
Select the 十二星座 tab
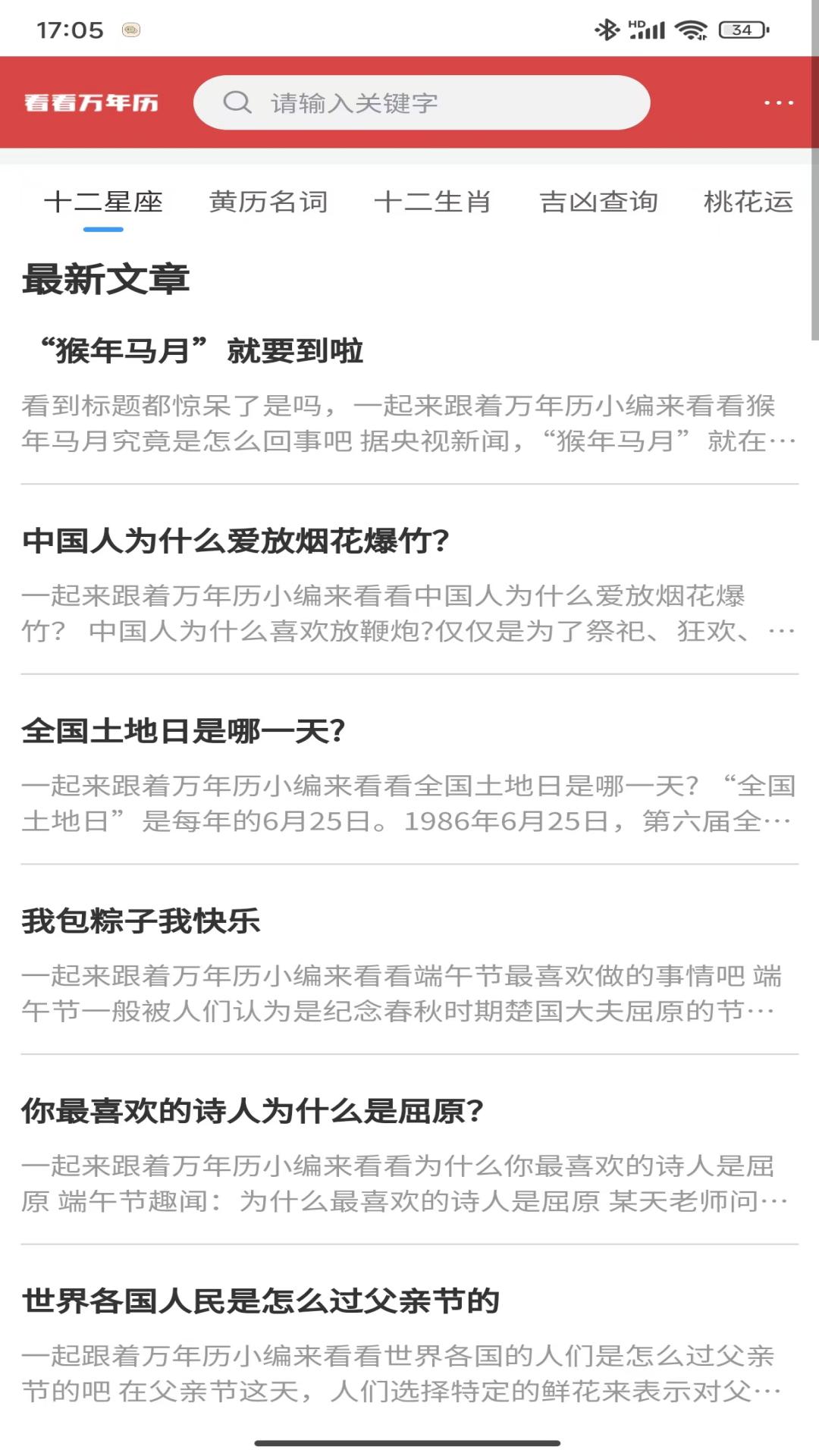click(105, 202)
